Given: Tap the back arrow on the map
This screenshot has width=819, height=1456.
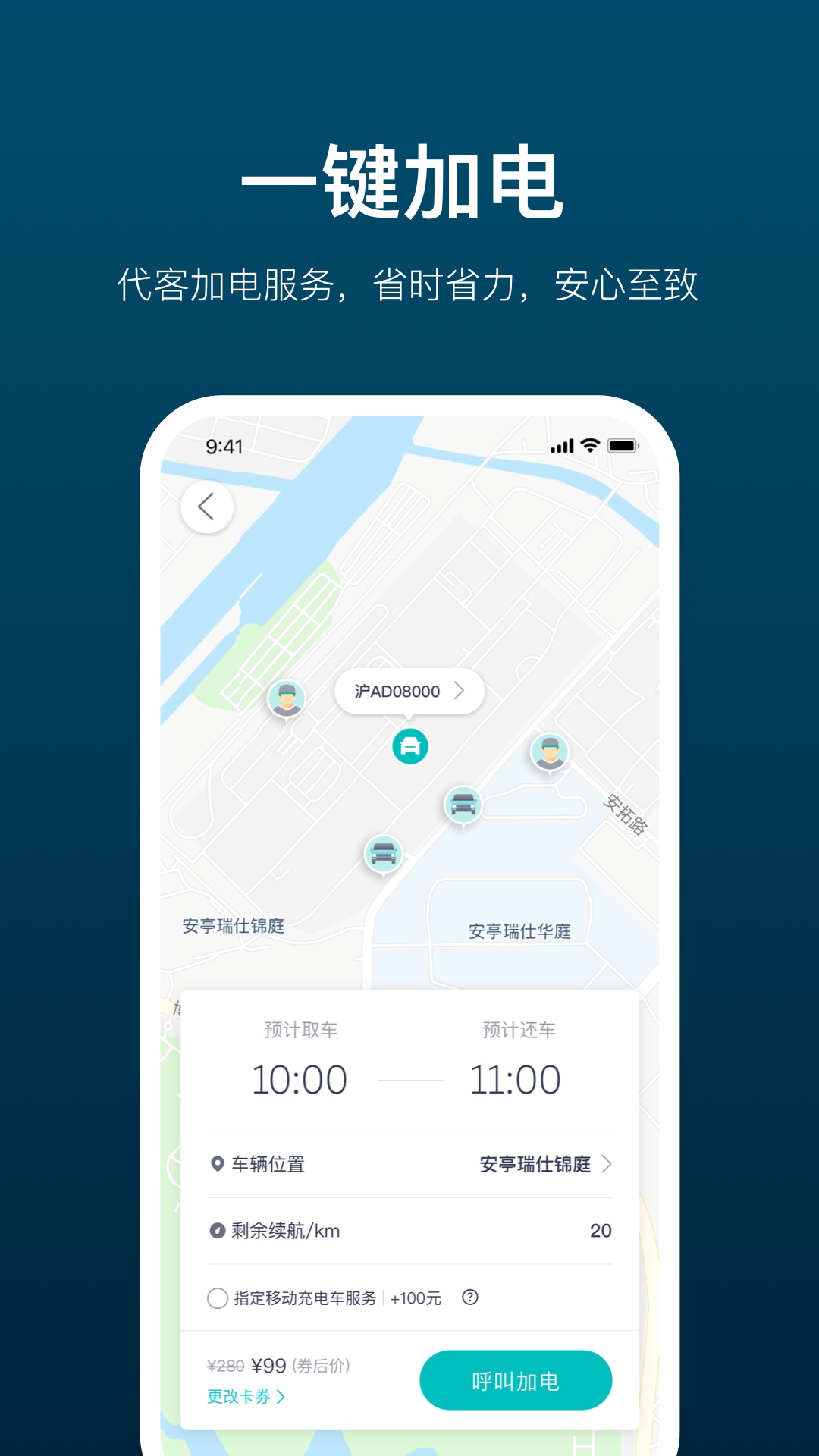Looking at the screenshot, I should (x=206, y=506).
